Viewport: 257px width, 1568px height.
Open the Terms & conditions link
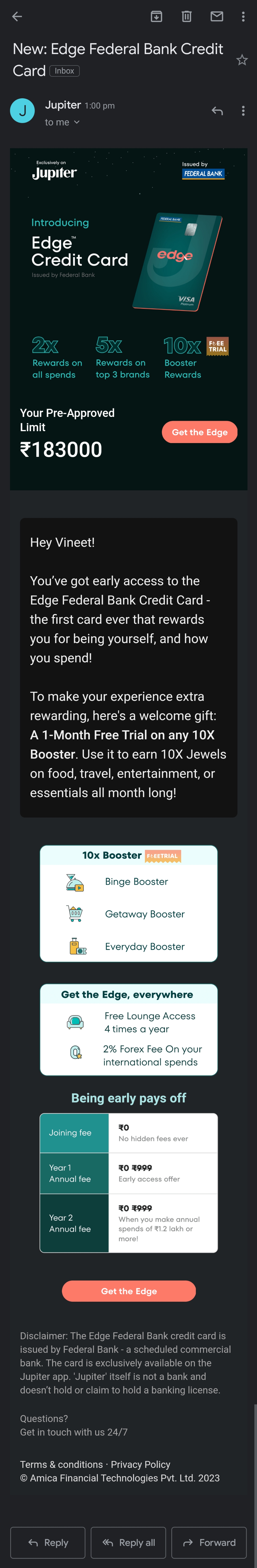click(x=61, y=1464)
